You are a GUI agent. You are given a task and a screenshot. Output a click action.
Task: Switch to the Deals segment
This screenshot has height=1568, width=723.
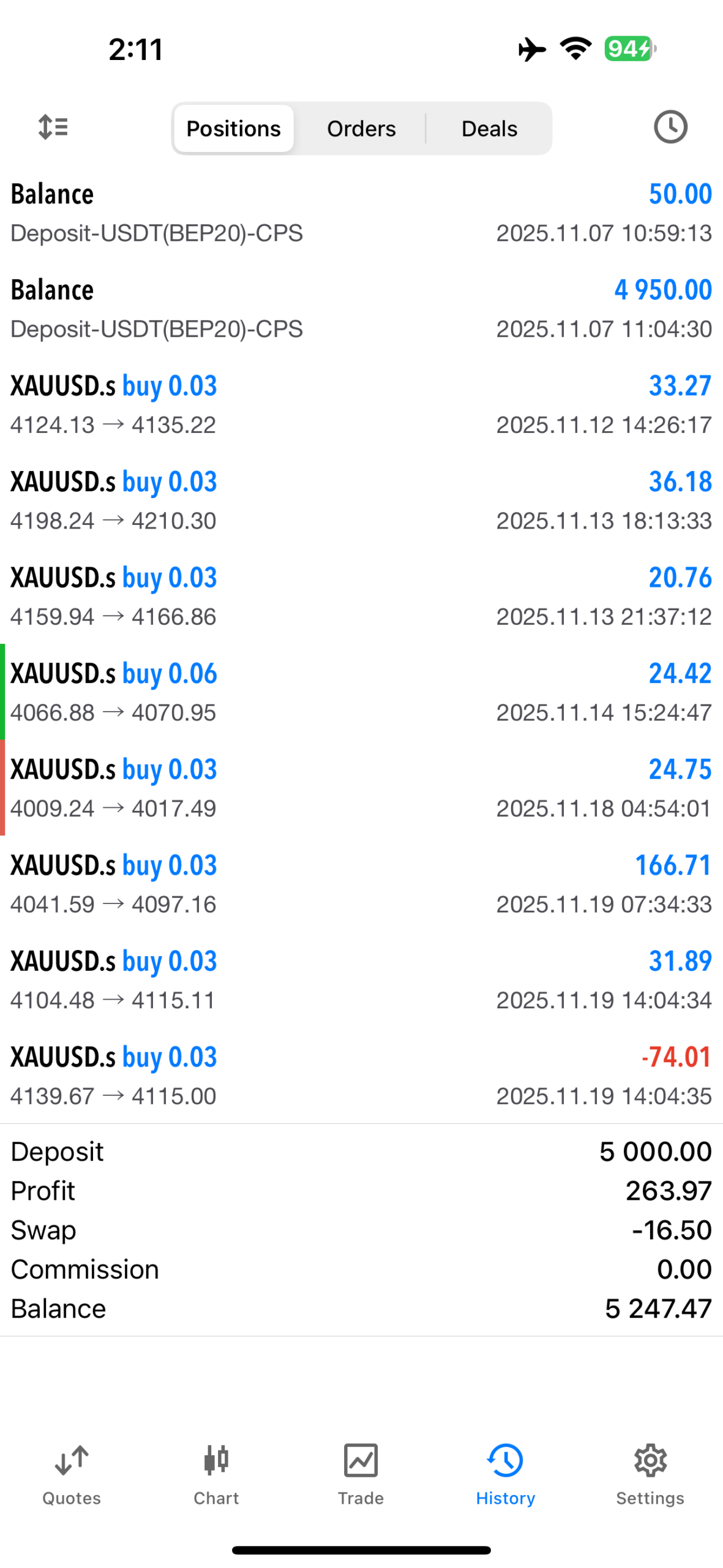[489, 129]
